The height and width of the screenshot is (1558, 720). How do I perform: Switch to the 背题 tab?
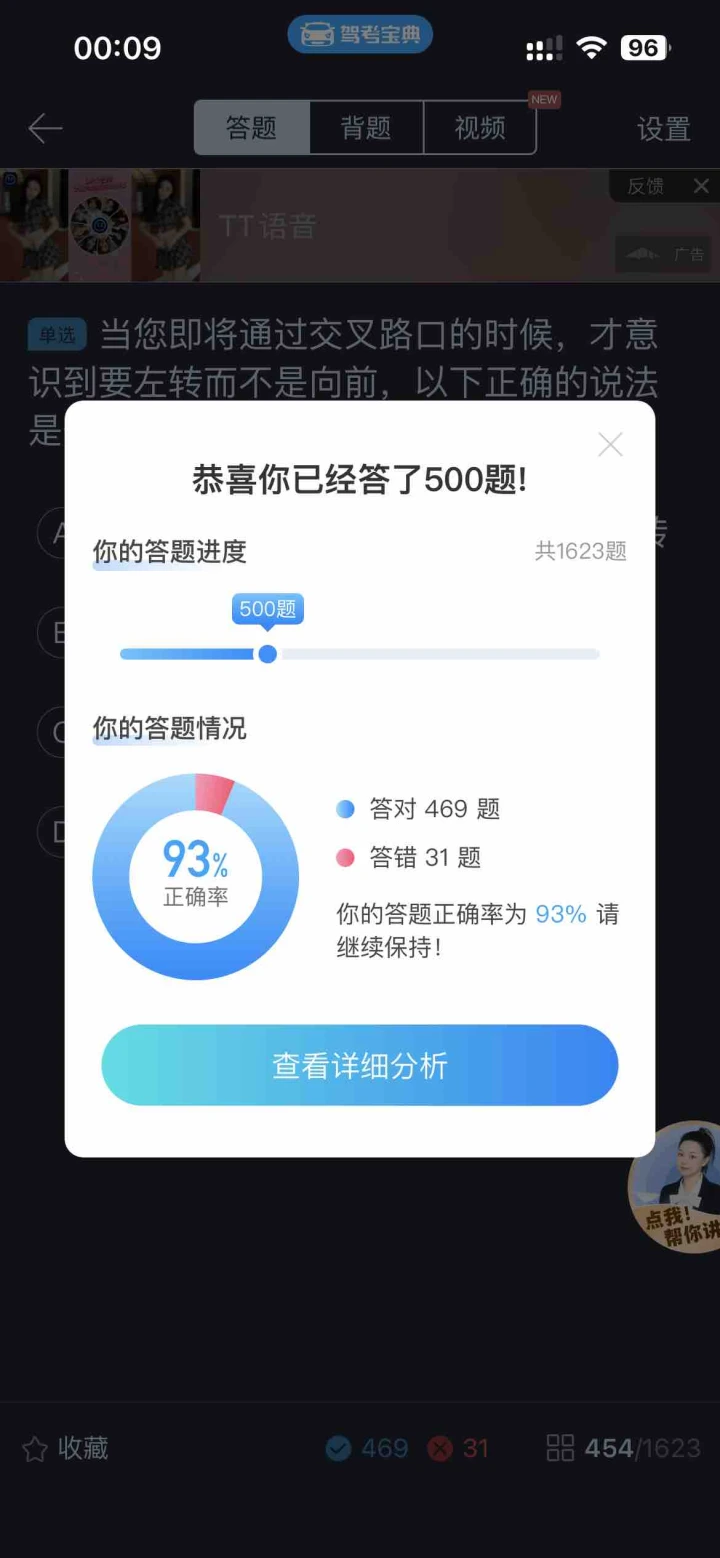(x=366, y=128)
